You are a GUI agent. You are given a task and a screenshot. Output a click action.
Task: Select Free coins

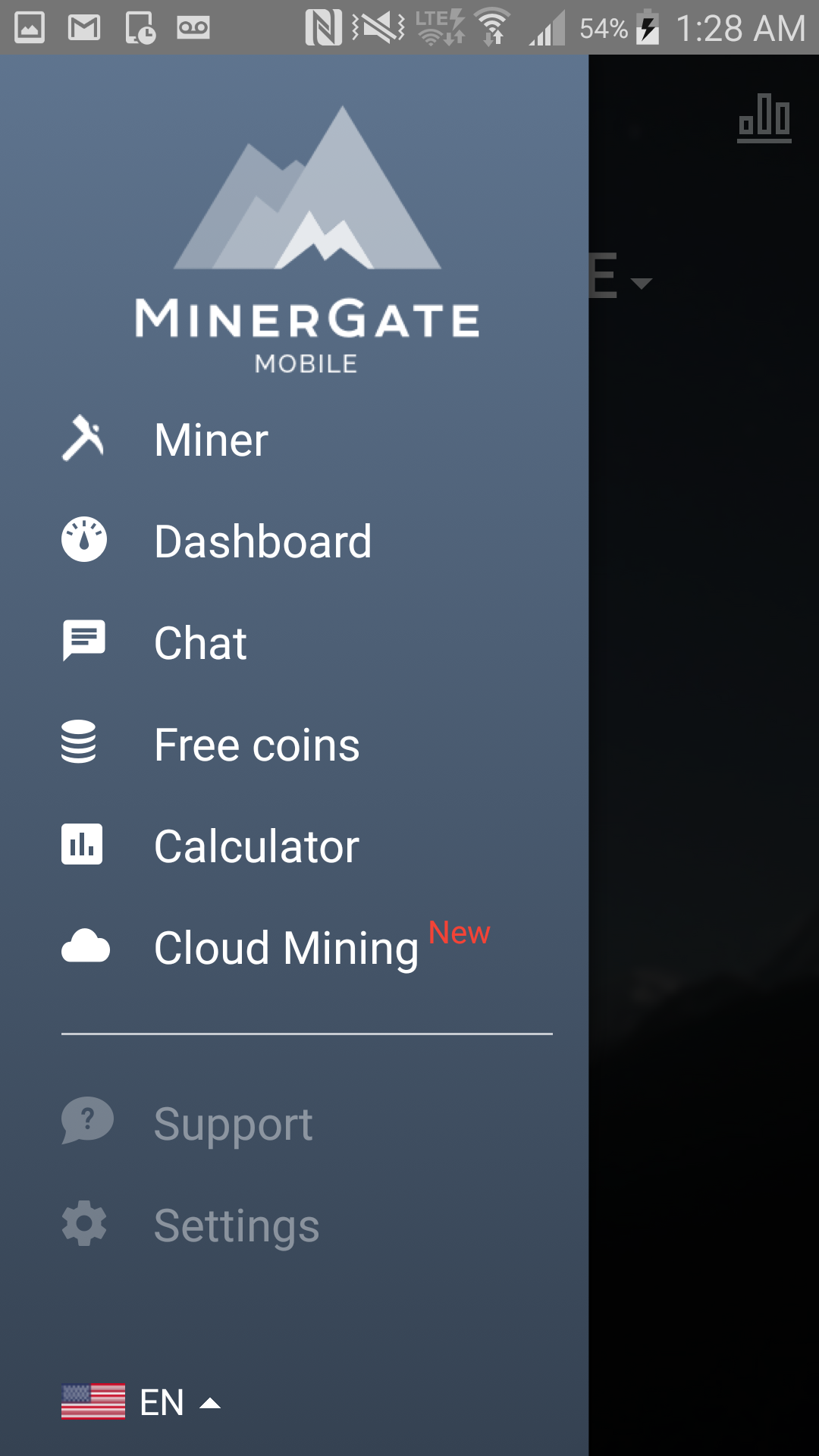(x=294, y=744)
